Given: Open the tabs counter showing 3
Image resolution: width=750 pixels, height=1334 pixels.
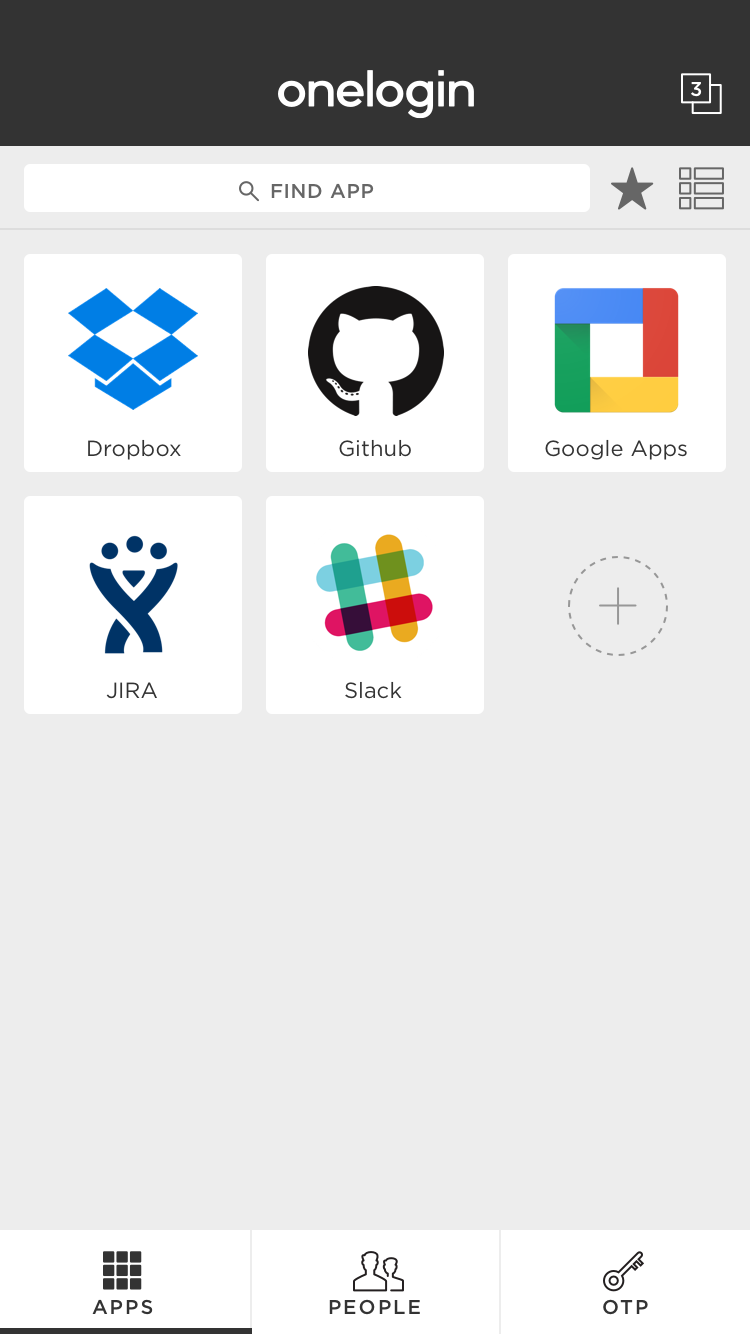Looking at the screenshot, I should click(x=701, y=93).
